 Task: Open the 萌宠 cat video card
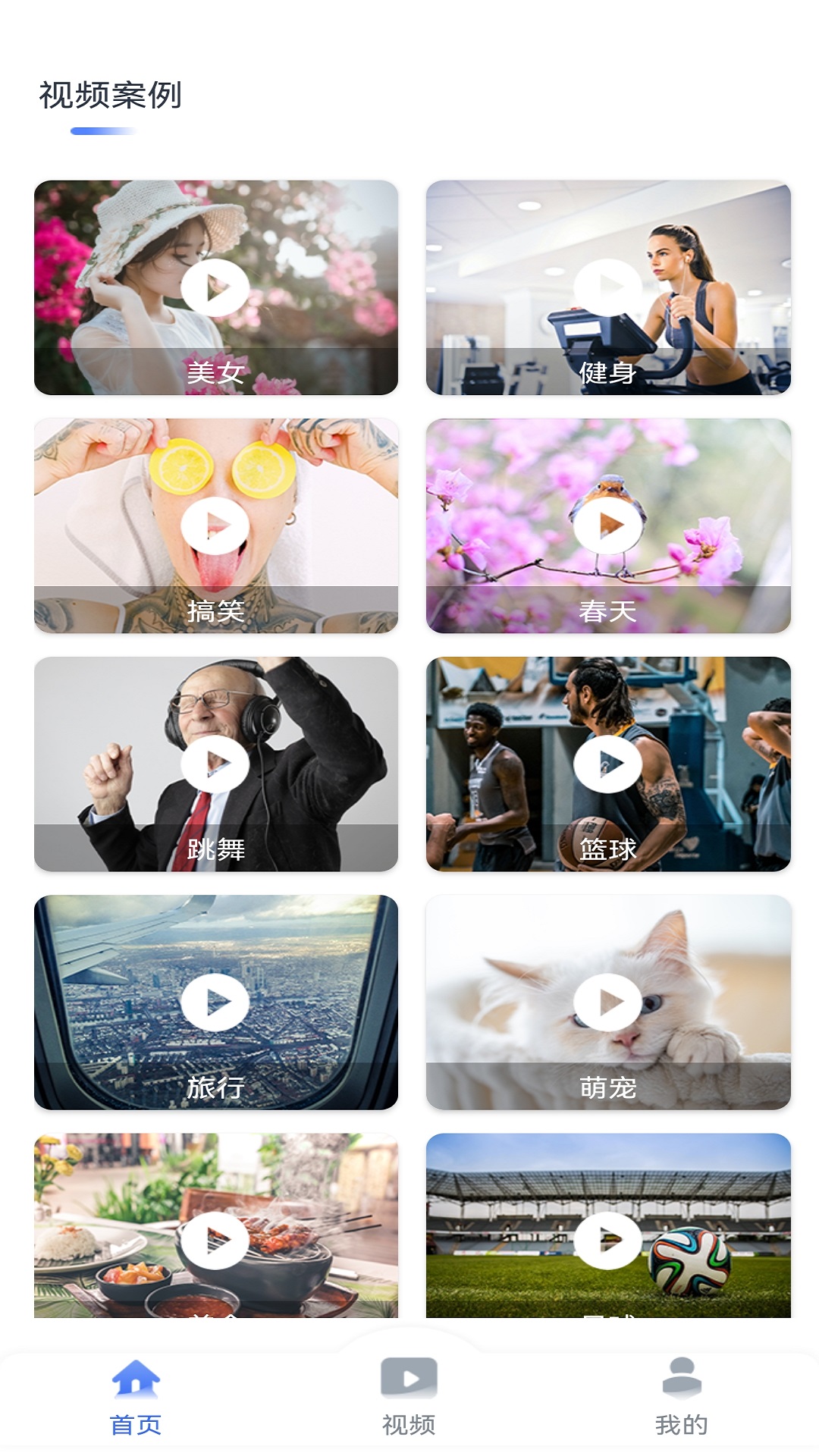click(607, 1002)
